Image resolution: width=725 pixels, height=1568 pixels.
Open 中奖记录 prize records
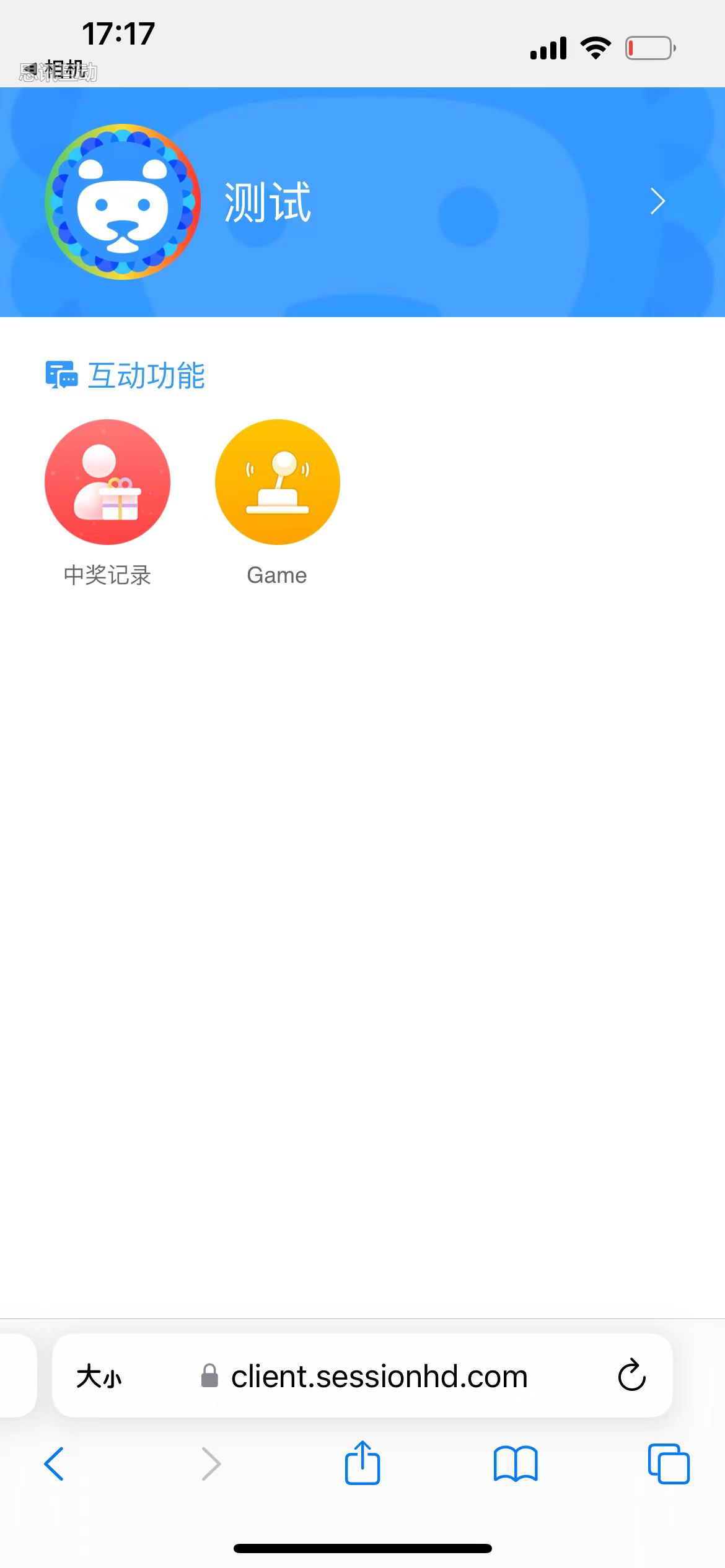[x=107, y=482]
